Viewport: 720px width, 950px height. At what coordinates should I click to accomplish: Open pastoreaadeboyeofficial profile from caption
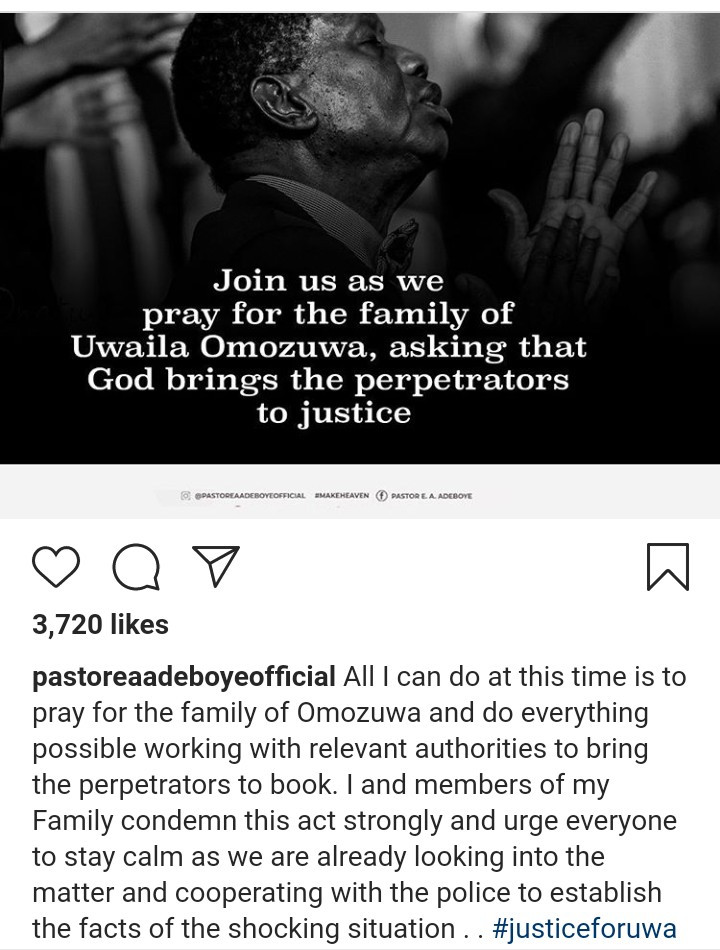pos(184,677)
